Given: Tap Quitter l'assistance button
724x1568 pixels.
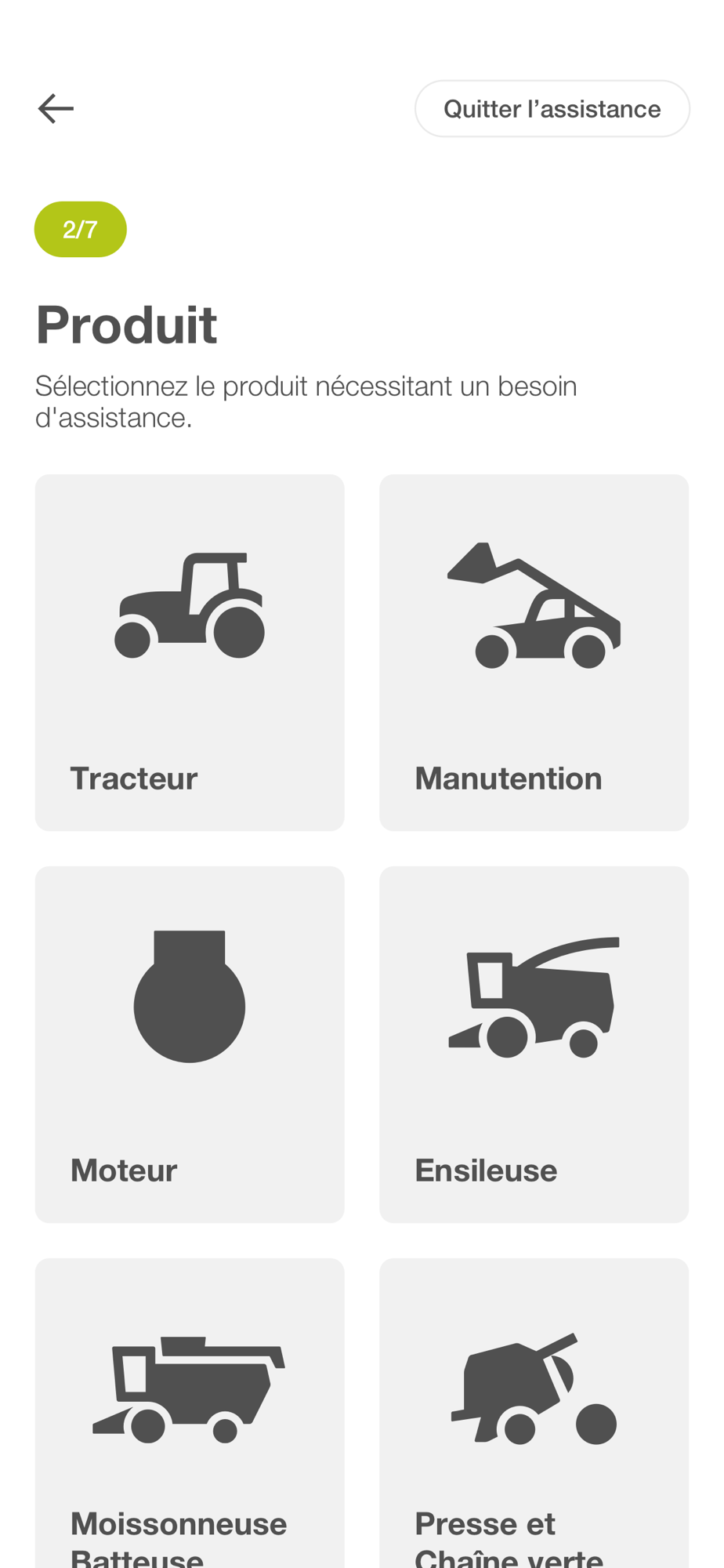Looking at the screenshot, I should (552, 108).
